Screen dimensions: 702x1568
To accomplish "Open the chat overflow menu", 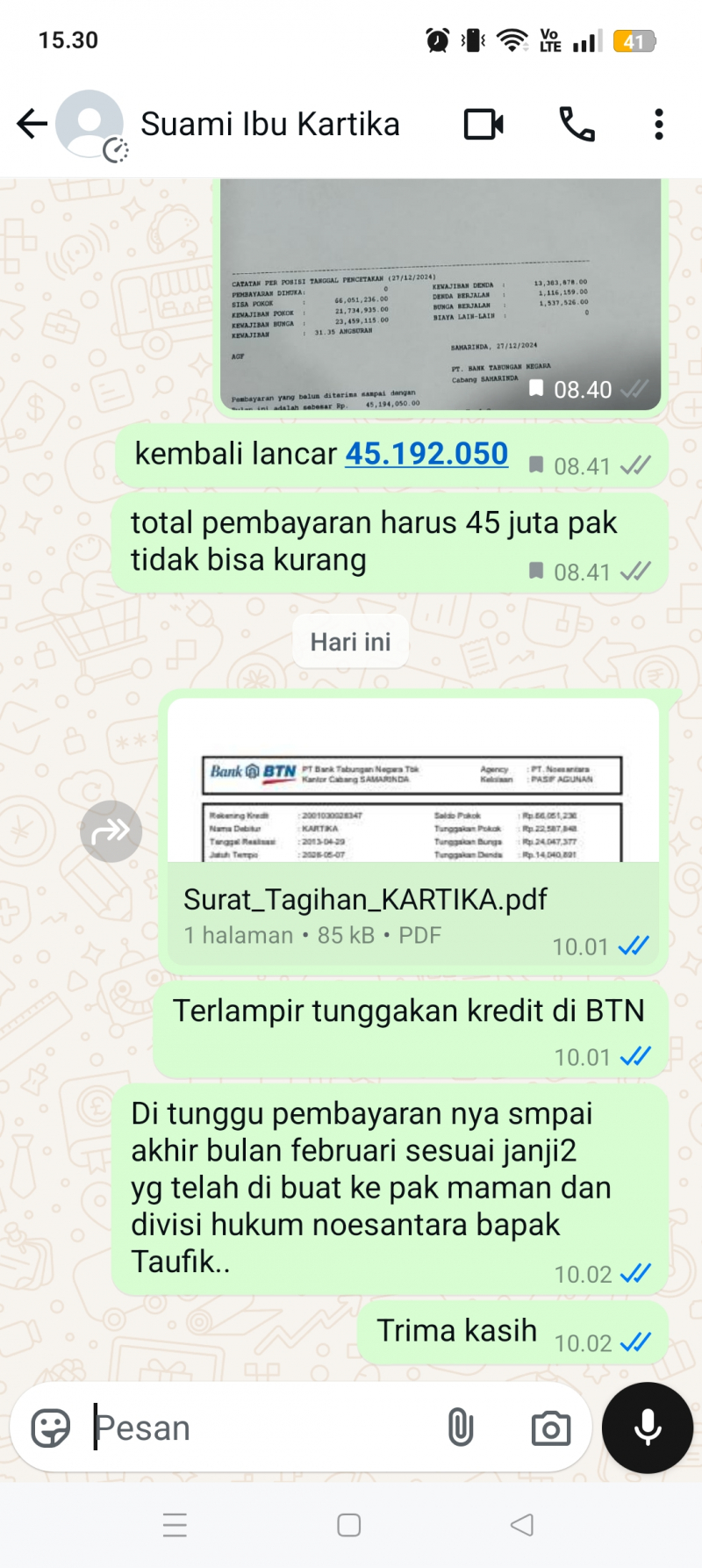I will 658,125.
